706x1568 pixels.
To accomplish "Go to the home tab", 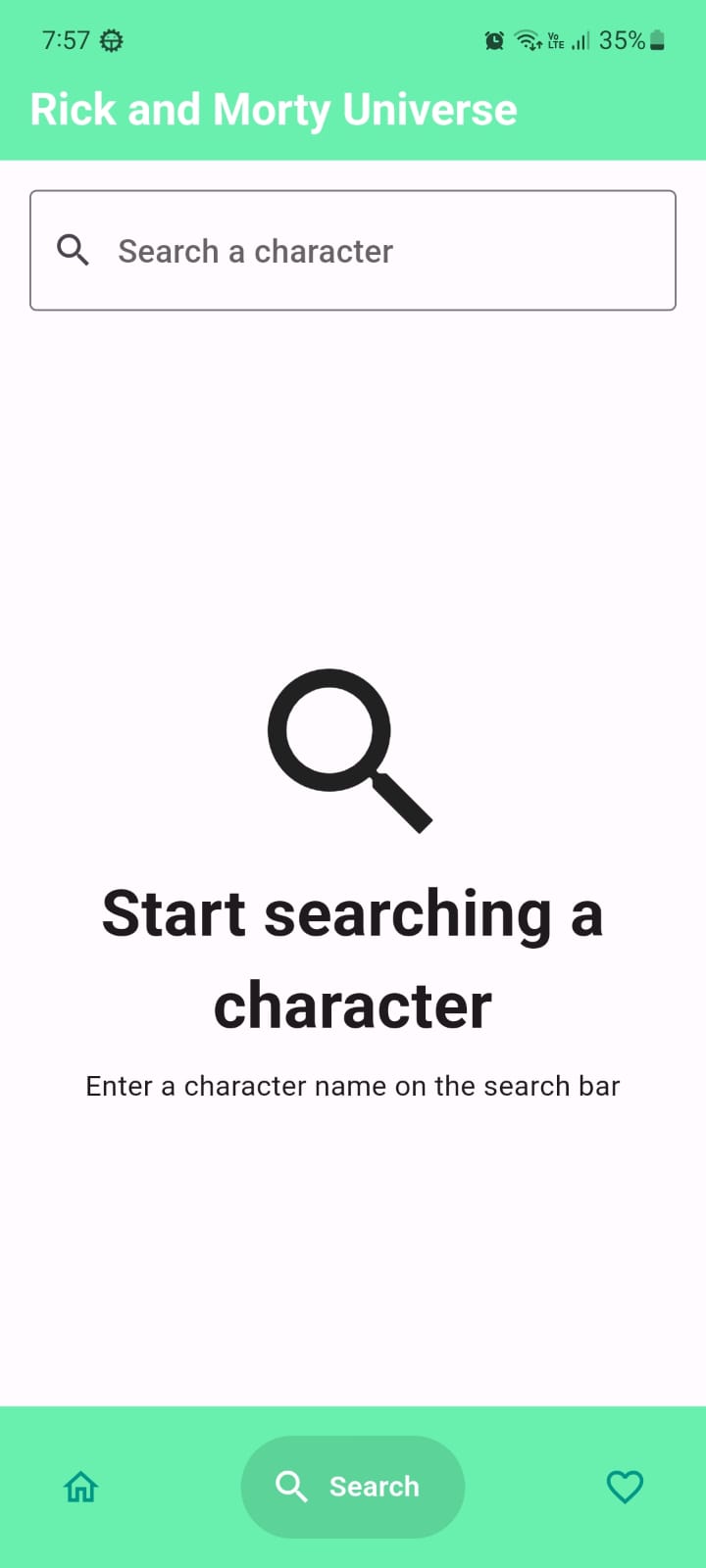I will [81, 1487].
